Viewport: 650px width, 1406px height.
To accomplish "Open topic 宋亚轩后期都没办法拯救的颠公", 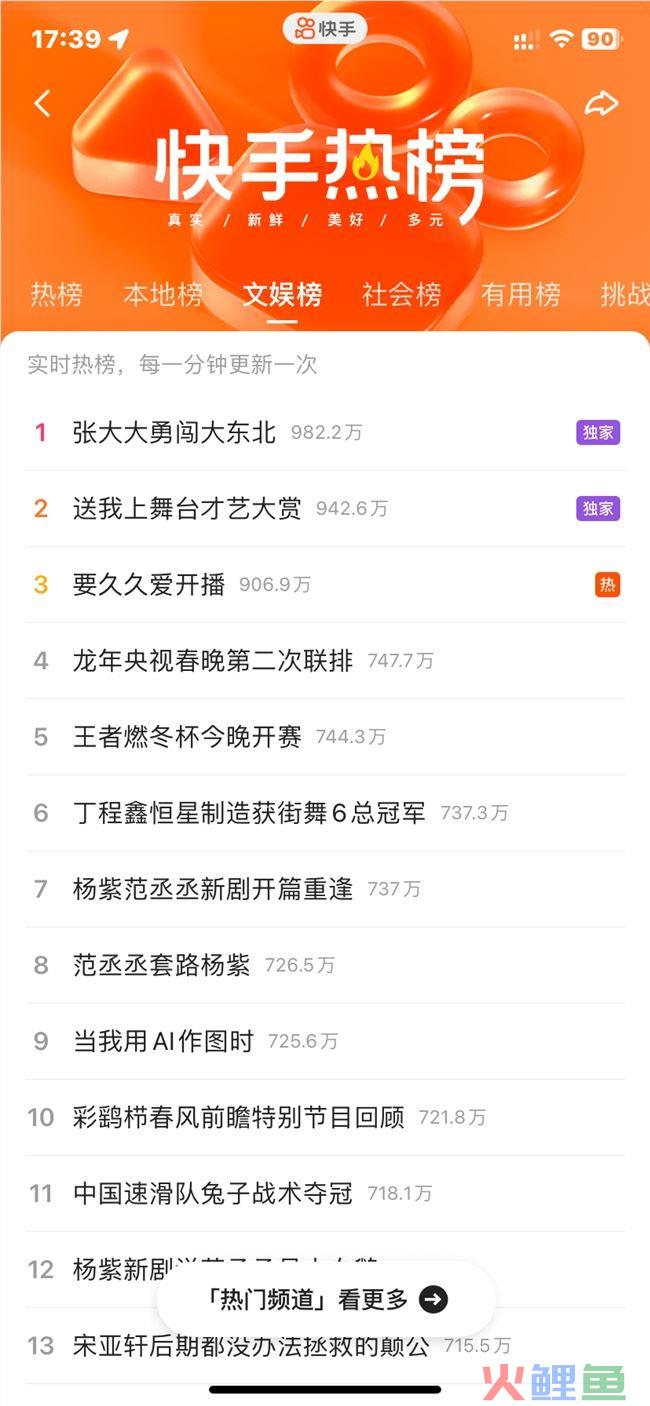I will click(325, 1345).
